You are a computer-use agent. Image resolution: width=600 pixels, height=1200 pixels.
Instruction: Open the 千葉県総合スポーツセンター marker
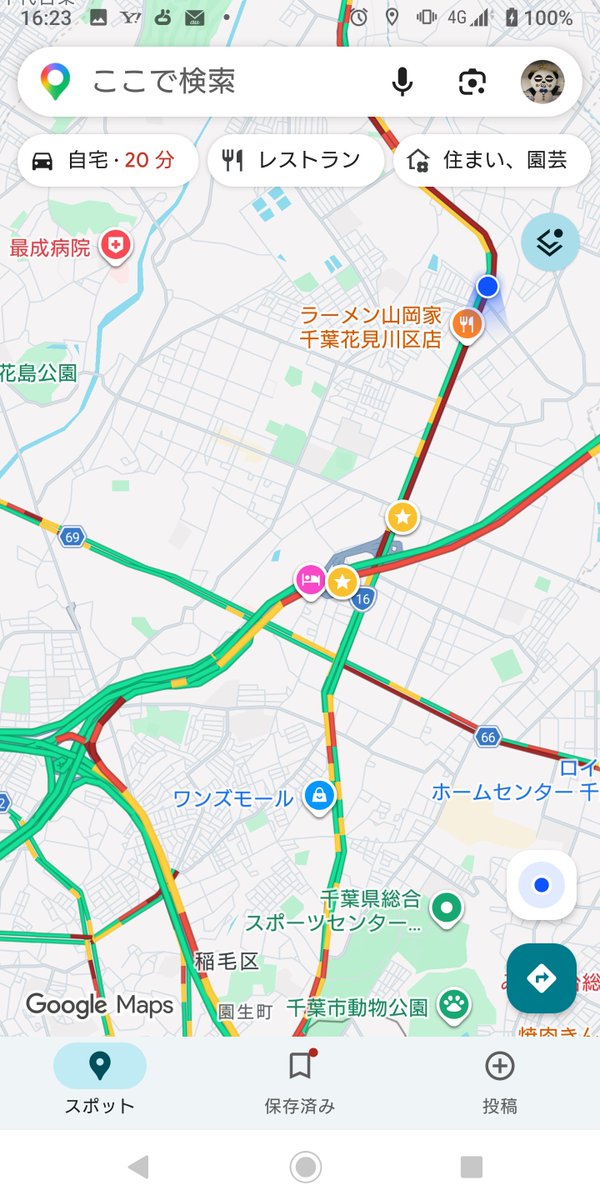click(446, 908)
